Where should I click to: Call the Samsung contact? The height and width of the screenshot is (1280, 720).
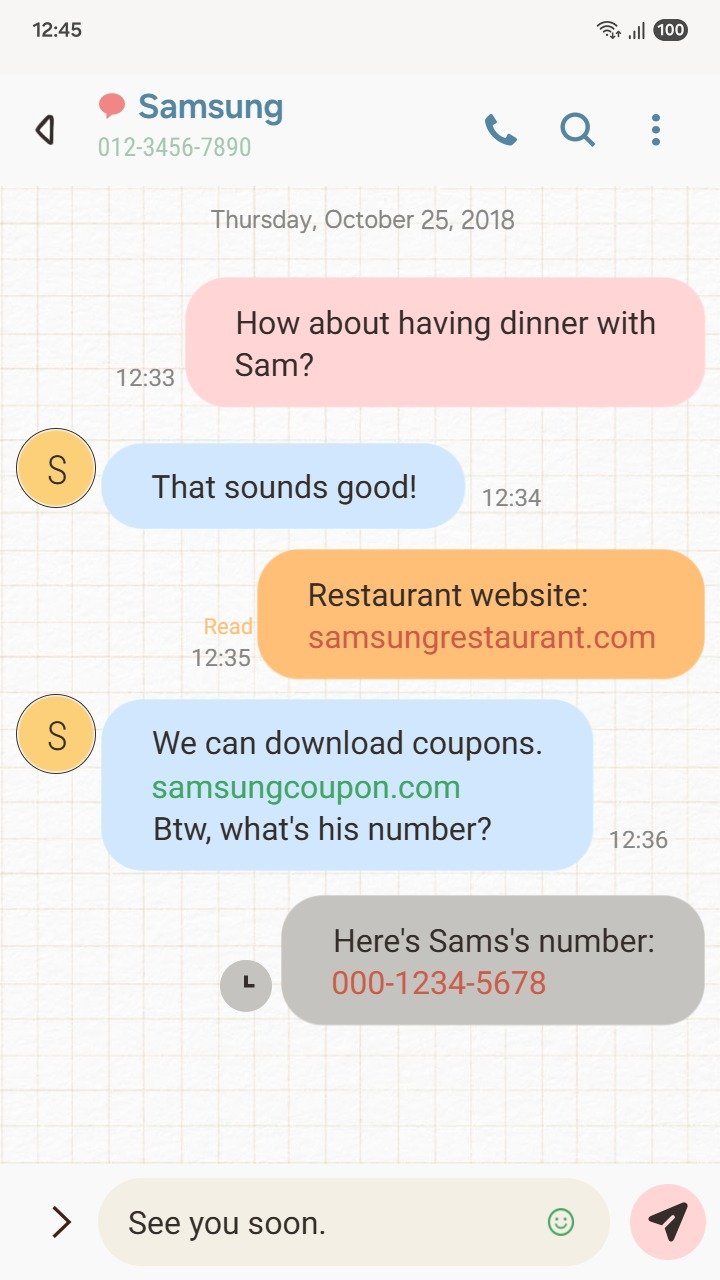500,130
